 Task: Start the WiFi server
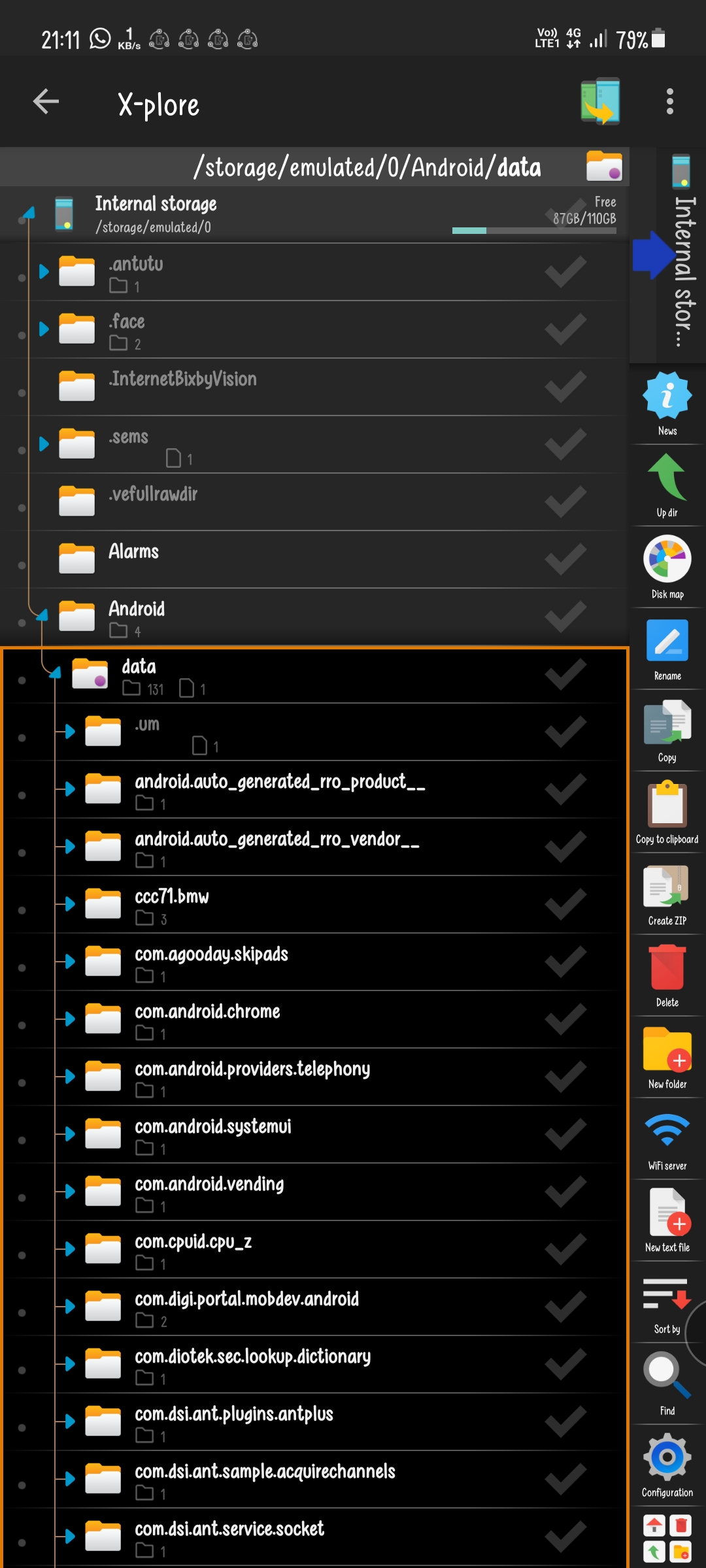pyautogui.click(x=667, y=1139)
